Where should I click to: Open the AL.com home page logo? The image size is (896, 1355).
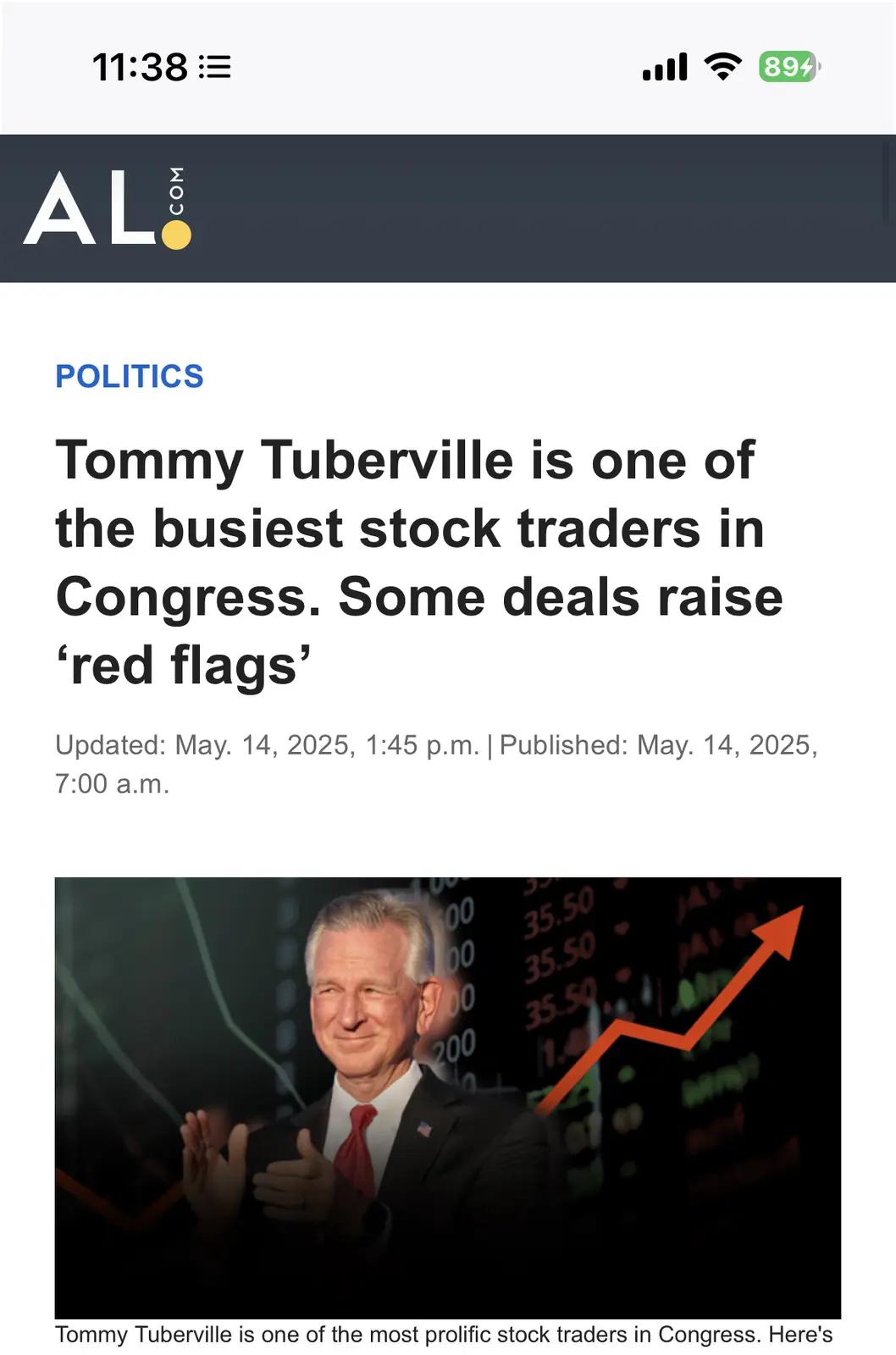[108, 208]
